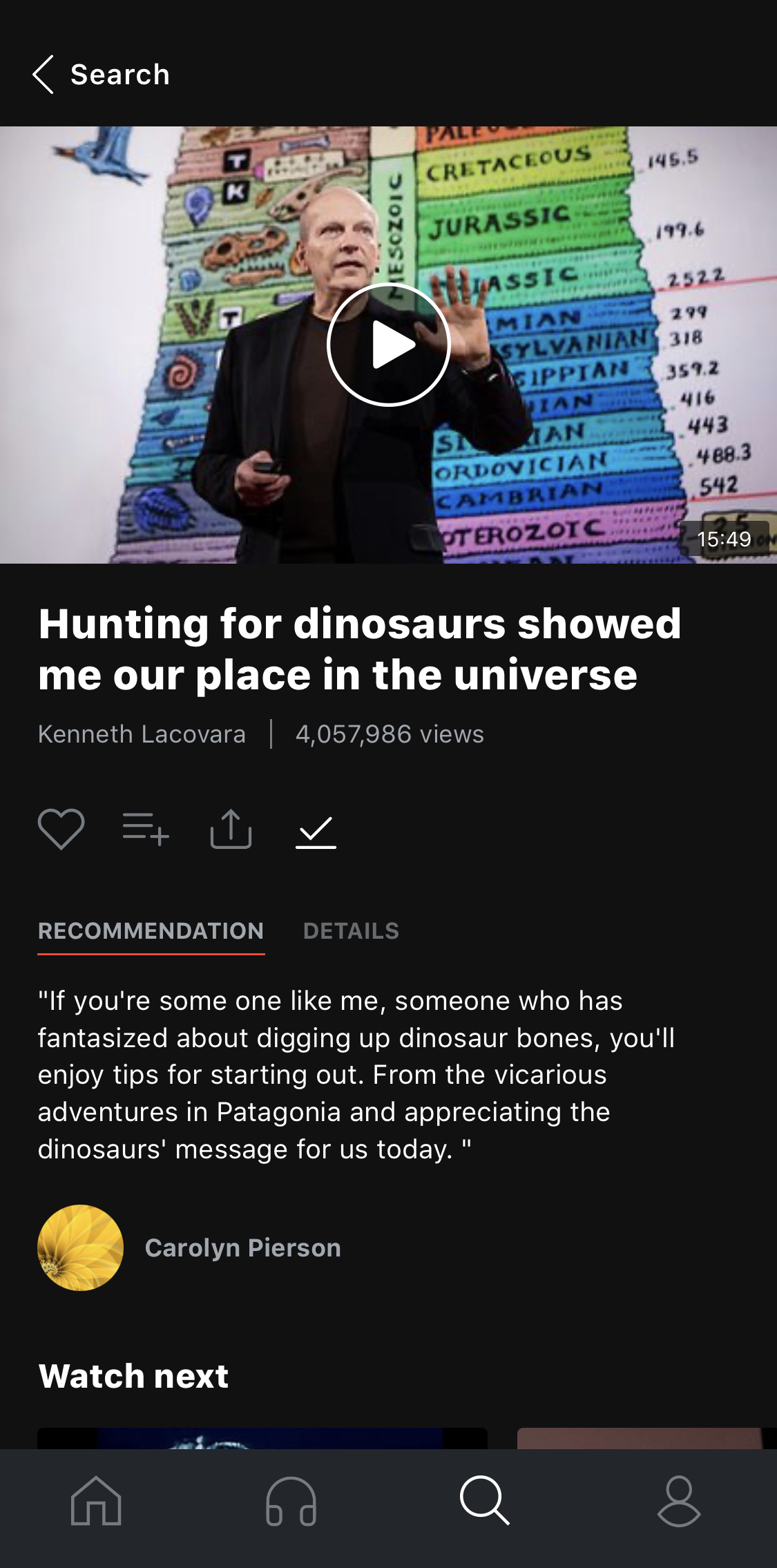
Task: Open the profile tab
Action: (x=679, y=1500)
